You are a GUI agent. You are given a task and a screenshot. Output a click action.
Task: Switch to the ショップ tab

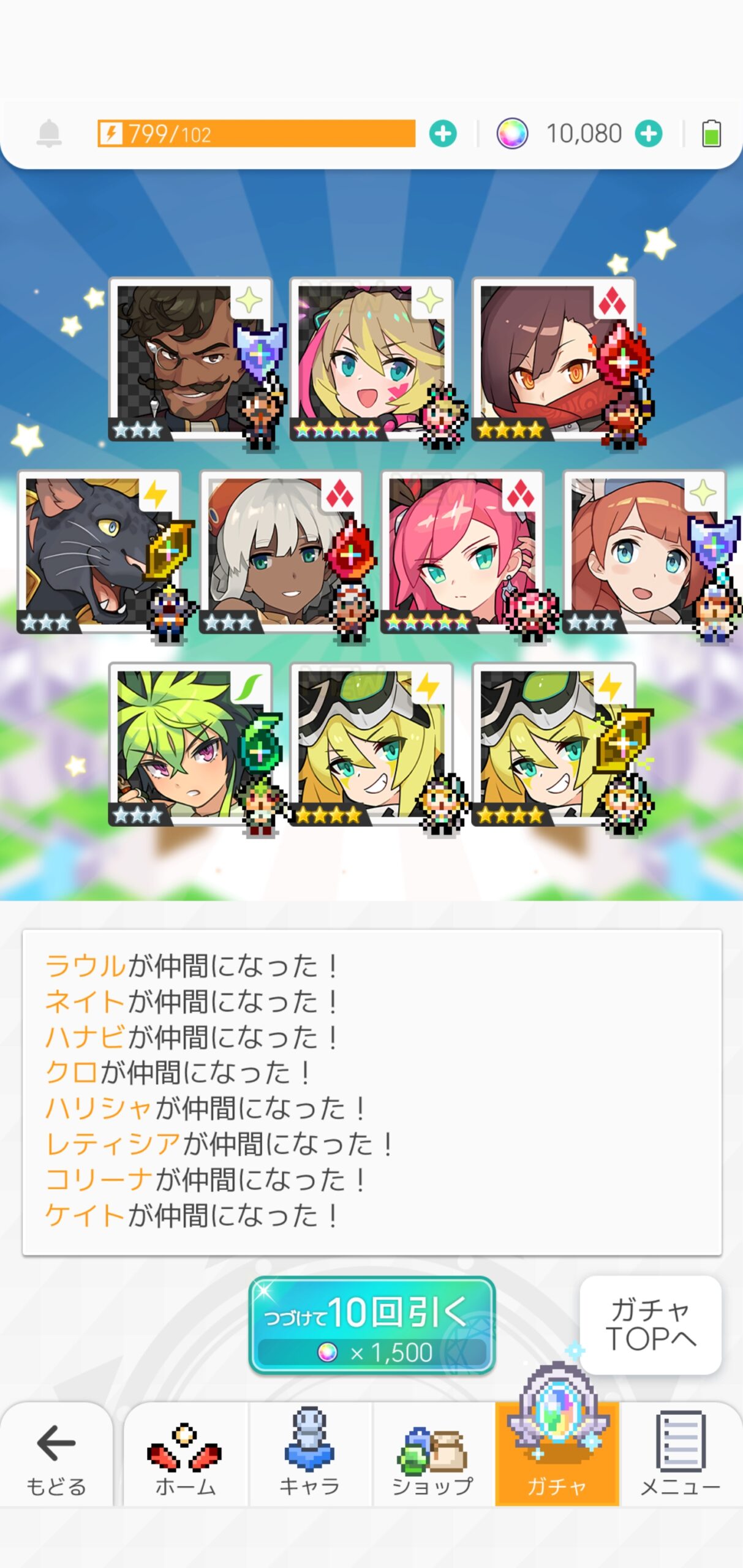(433, 1458)
